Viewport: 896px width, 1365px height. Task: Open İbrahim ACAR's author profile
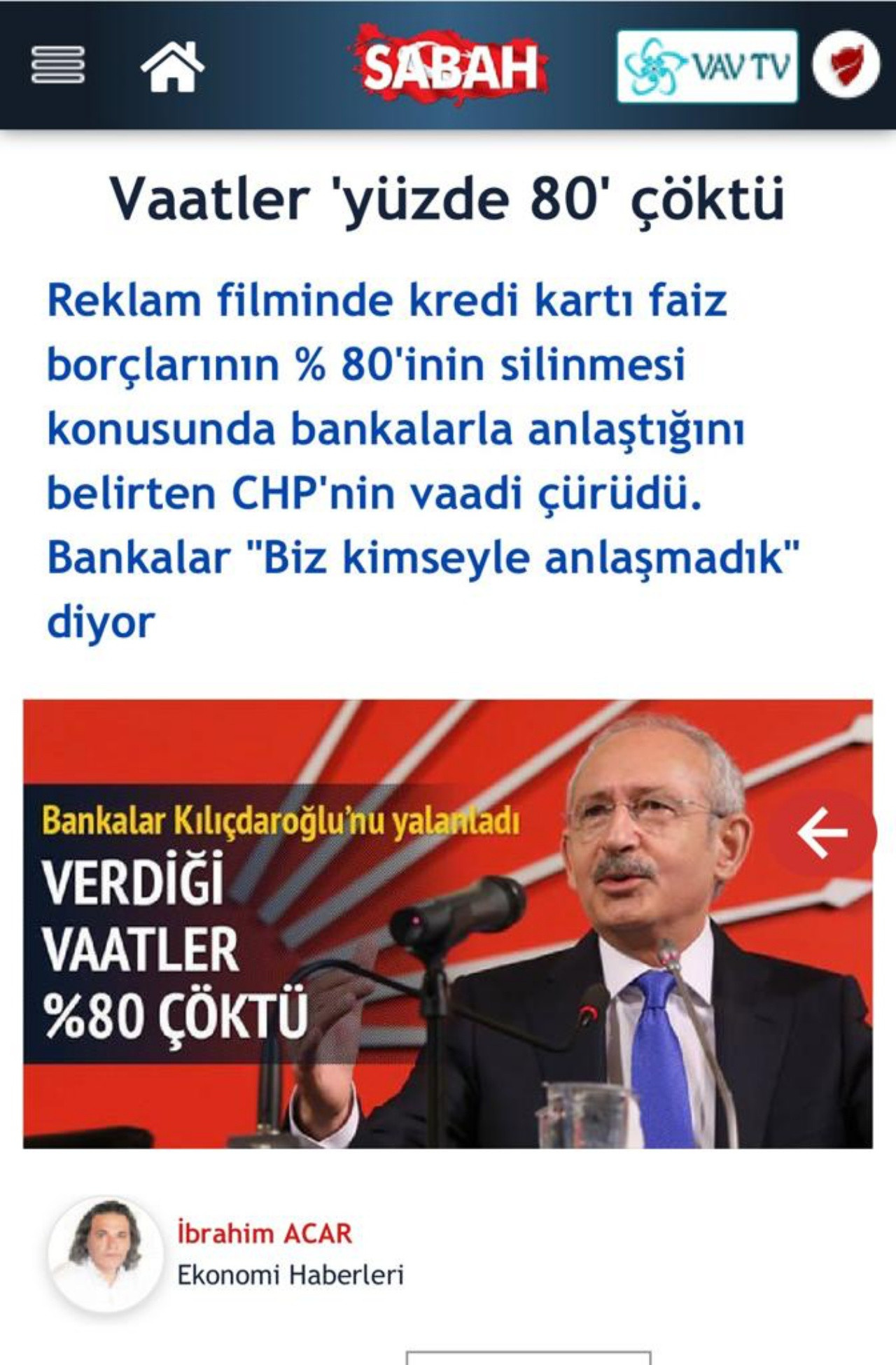(x=264, y=1233)
